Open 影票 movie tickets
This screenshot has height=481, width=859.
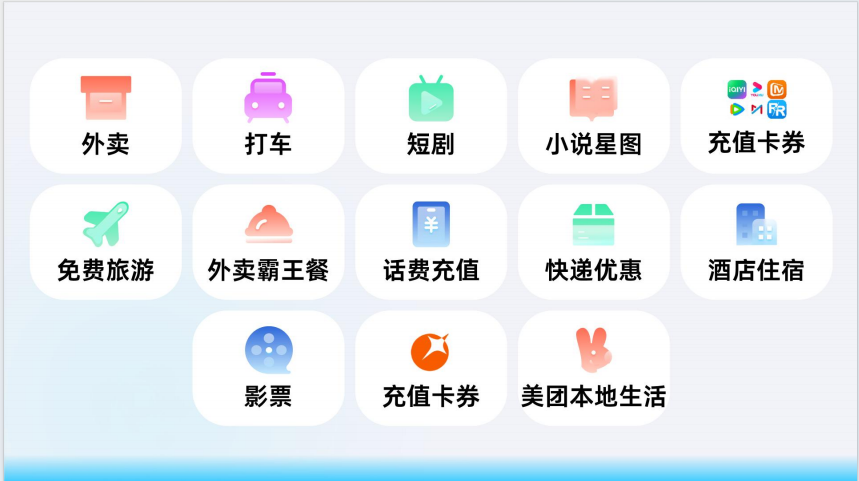[x=268, y=368]
